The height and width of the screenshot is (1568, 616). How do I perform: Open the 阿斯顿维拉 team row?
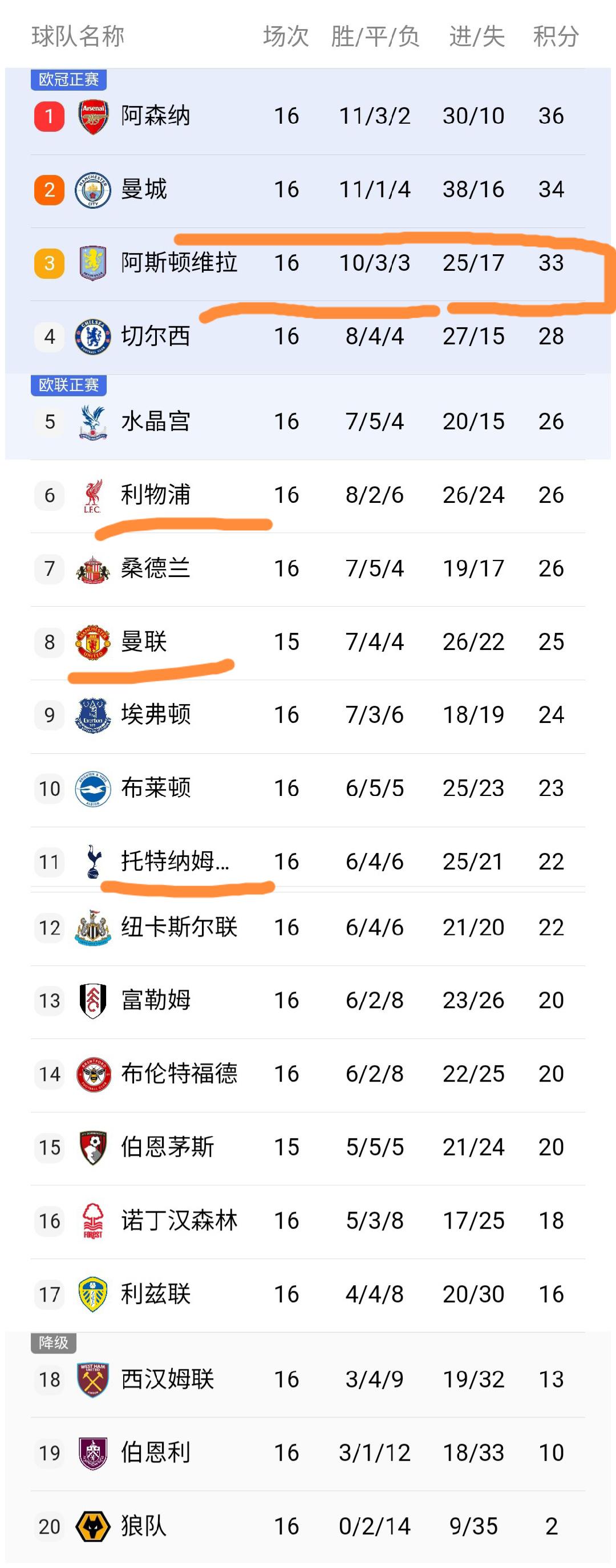click(179, 263)
